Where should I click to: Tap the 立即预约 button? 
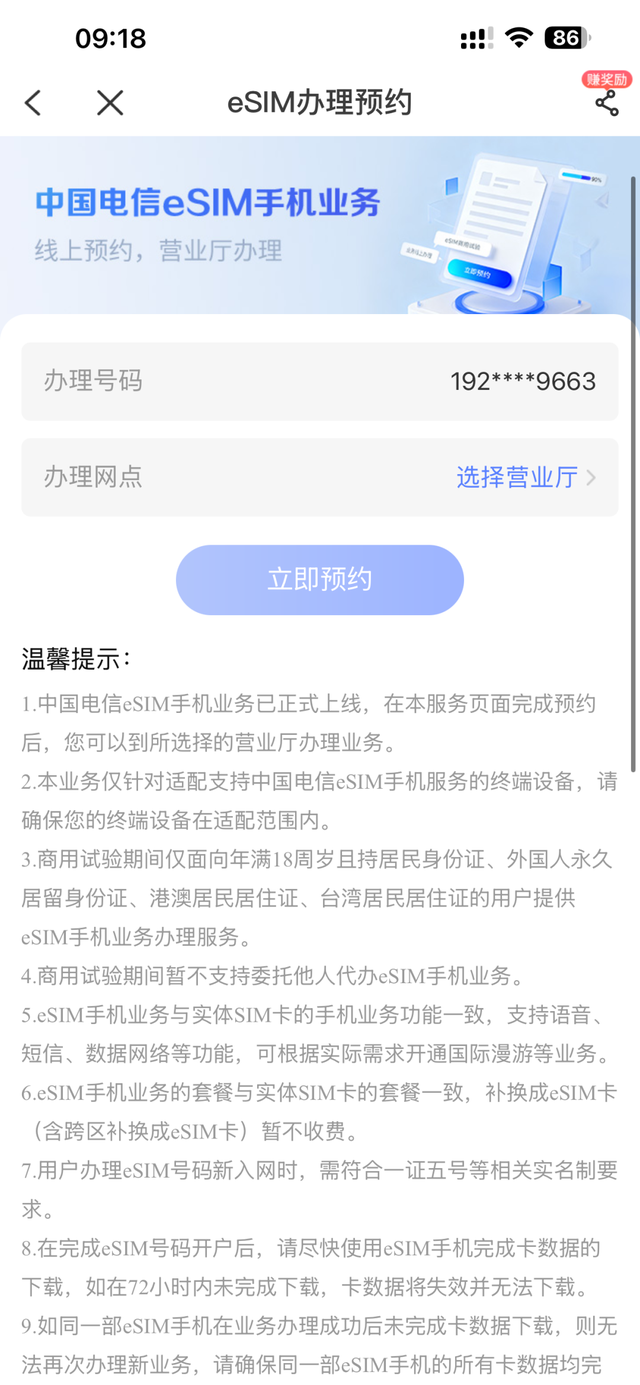pyautogui.click(x=320, y=580)
